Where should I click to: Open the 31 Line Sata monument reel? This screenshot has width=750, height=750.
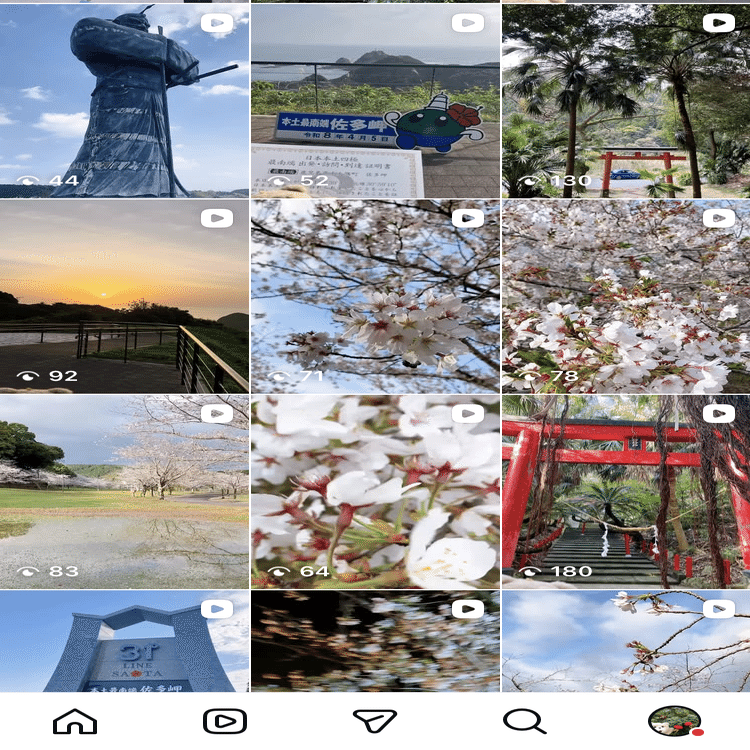pyautogui.click(x=124, y=641)
